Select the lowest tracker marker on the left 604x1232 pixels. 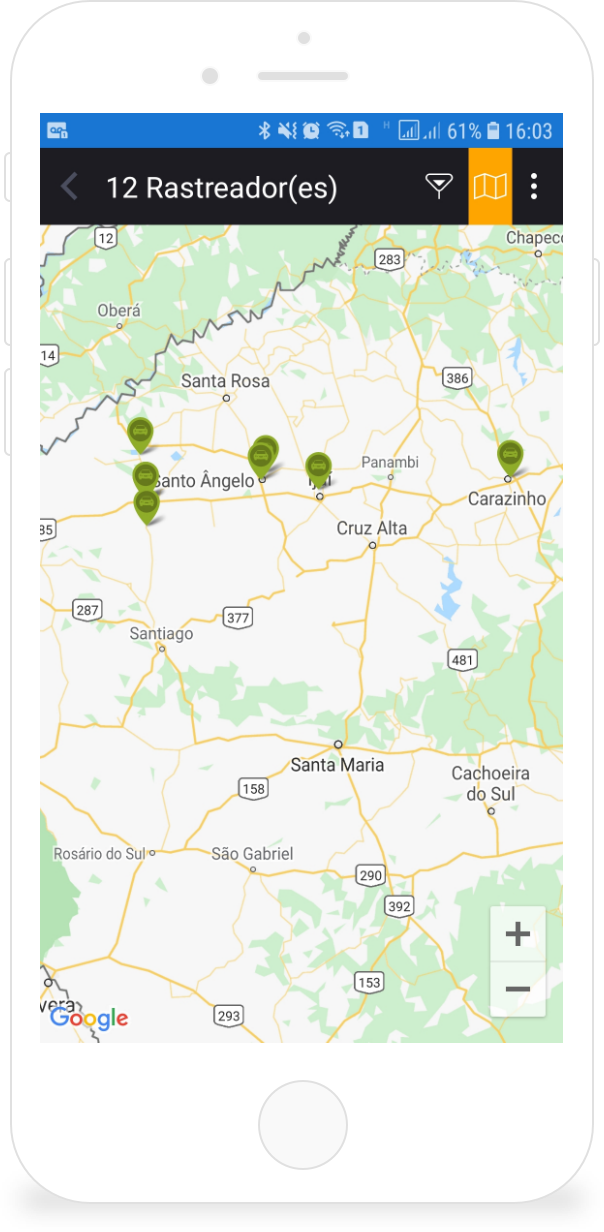click(x=146, y=503)
